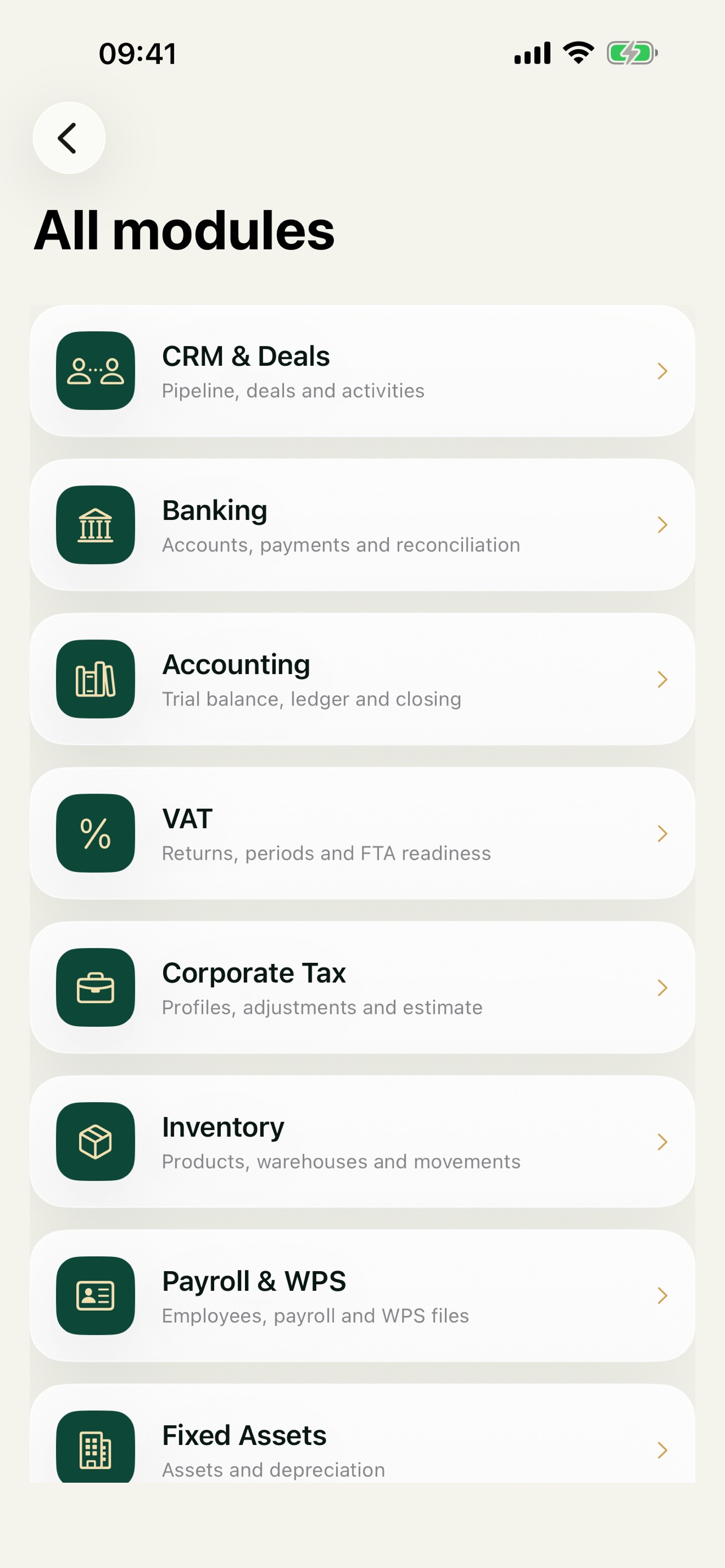The width and height of the screenshot is (725, 1568).
Task: Open the Inventory module
Action: pos(362,1141)
